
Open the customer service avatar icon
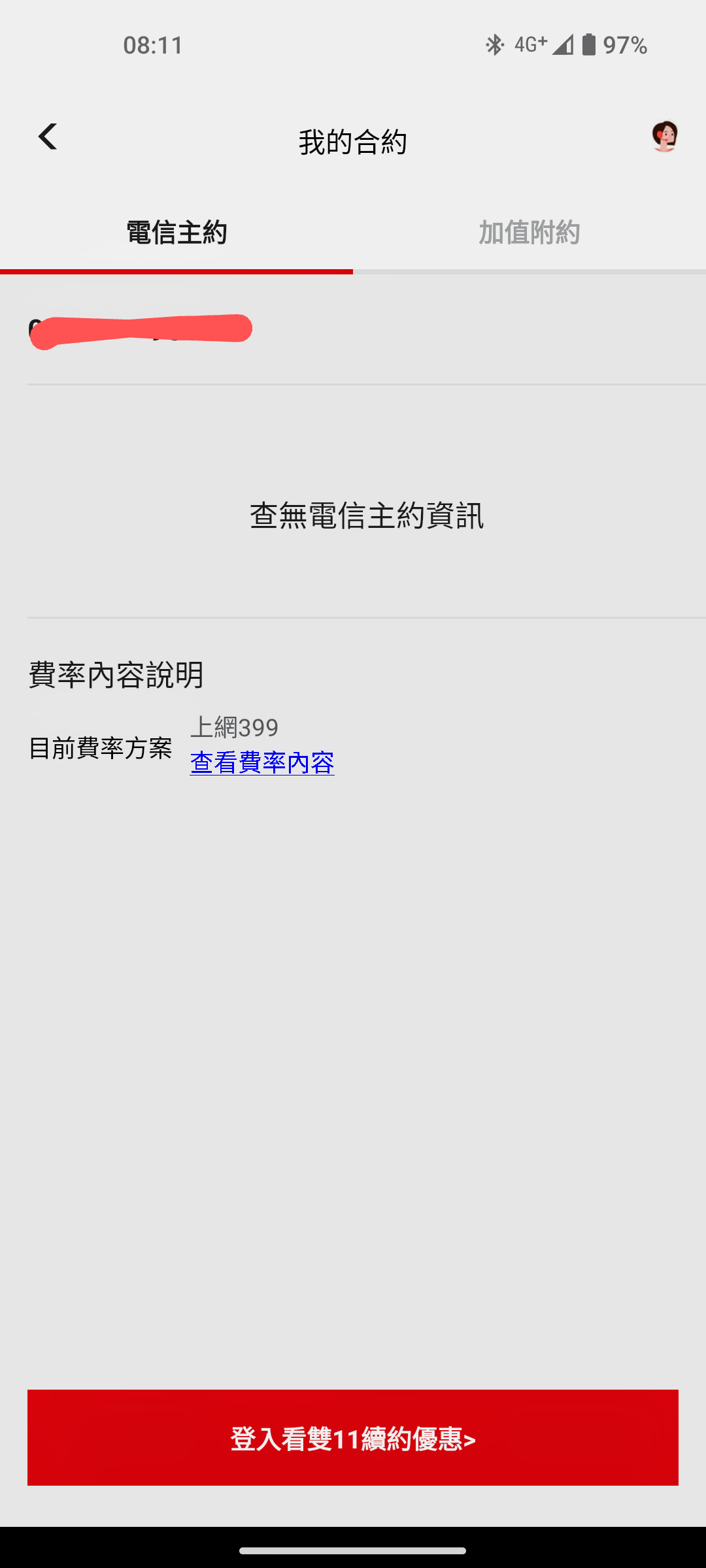pyautogui.click(x=664, y=137)
